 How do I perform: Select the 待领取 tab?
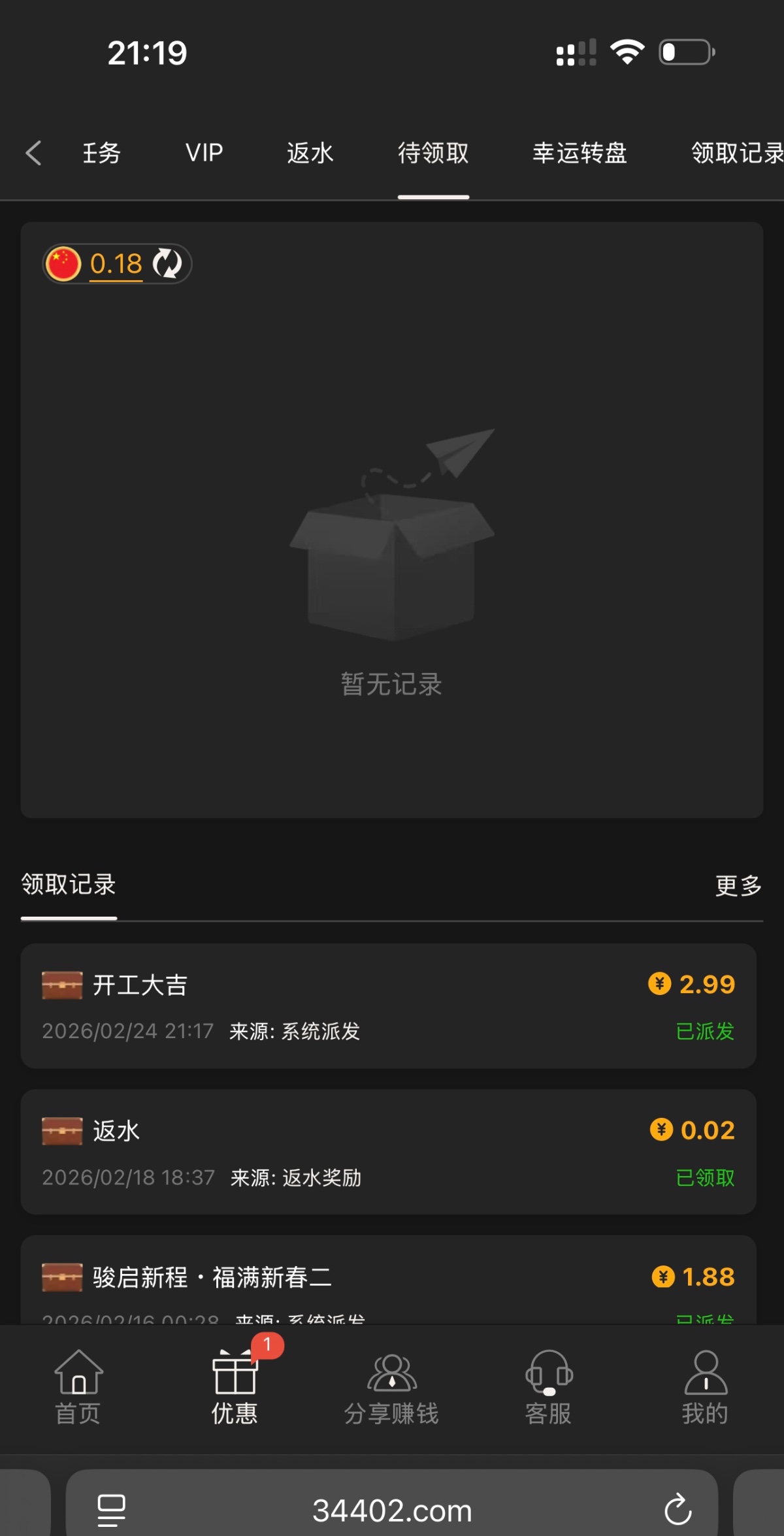pos(433,153)
